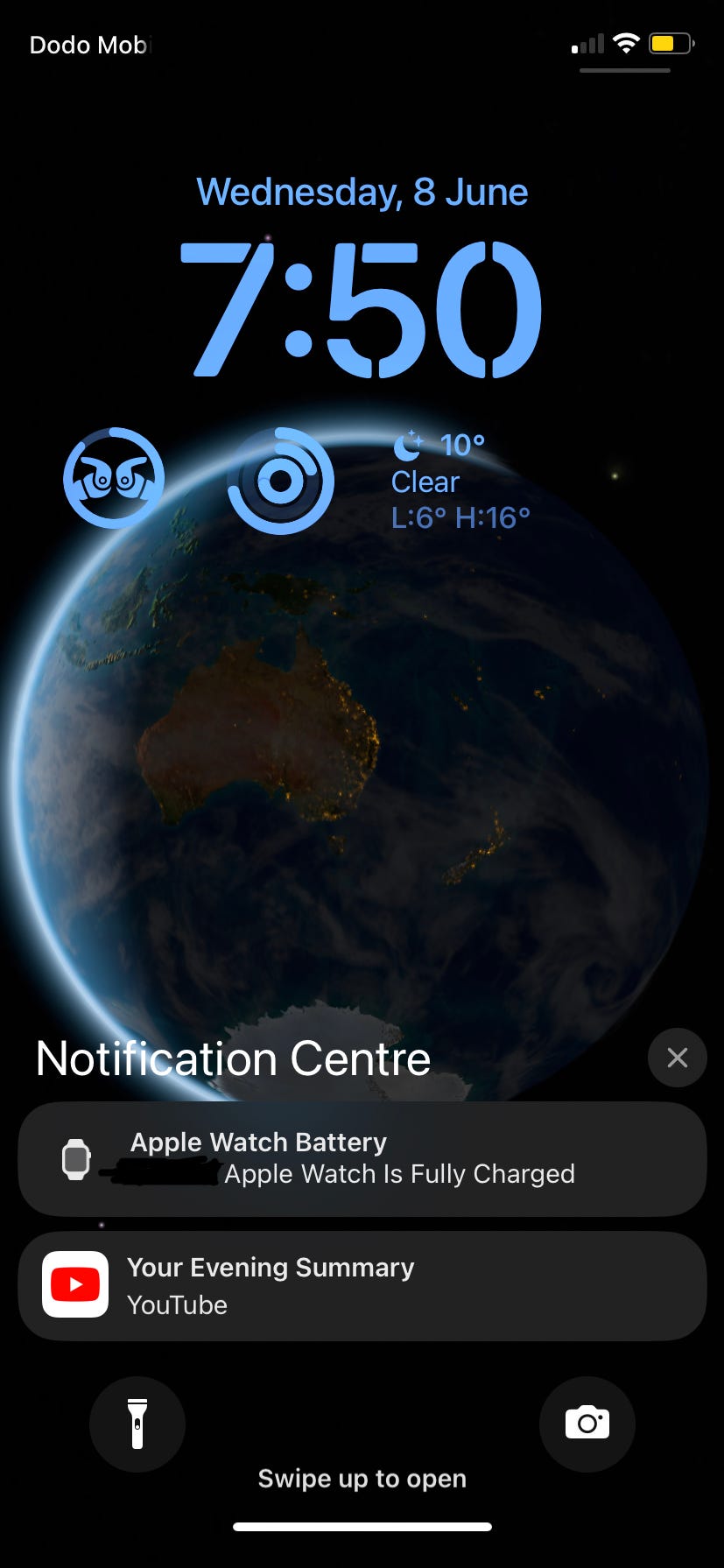The image size is (724, 1568).
Task: Open the activity rings widget
Action: pos(280,481)
